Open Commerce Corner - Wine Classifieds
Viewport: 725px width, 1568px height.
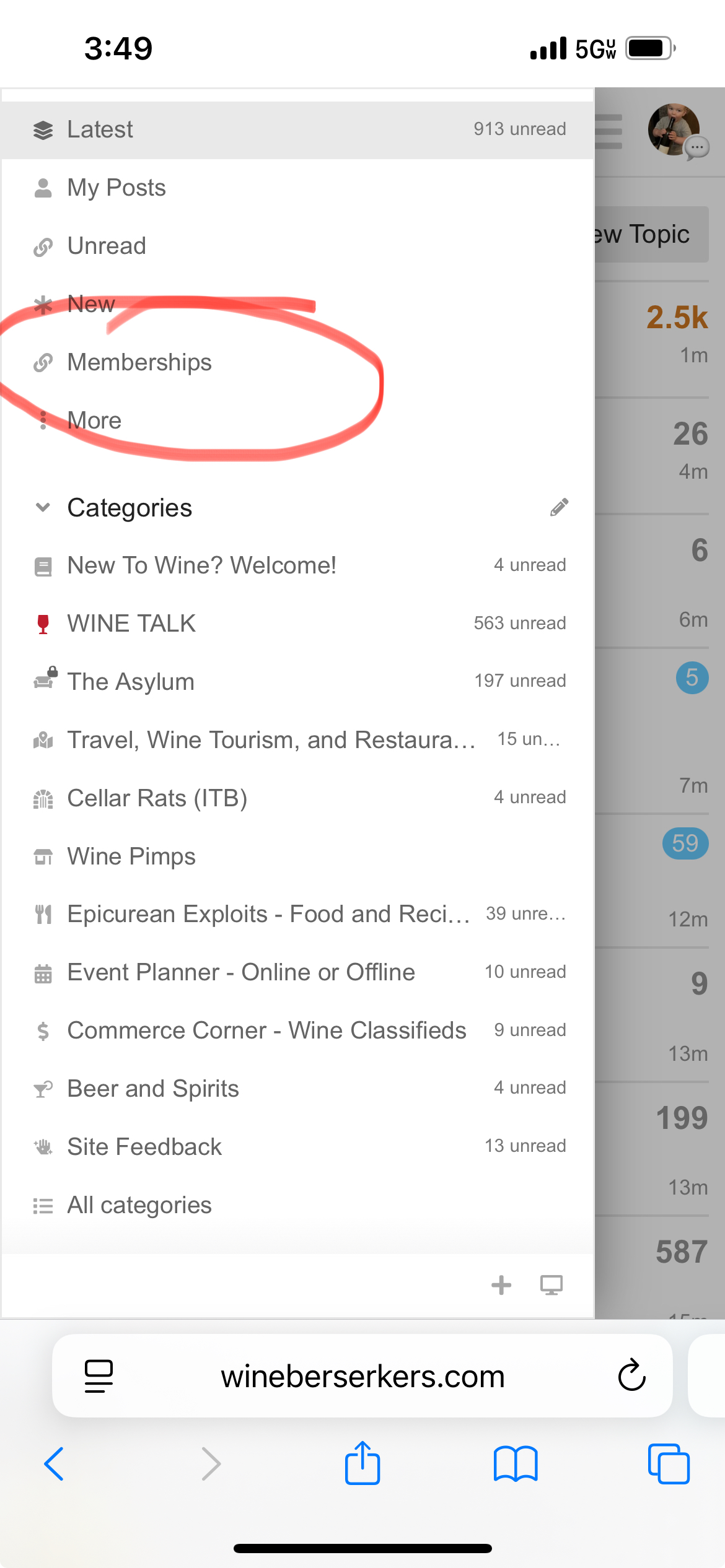[266, 1030]
